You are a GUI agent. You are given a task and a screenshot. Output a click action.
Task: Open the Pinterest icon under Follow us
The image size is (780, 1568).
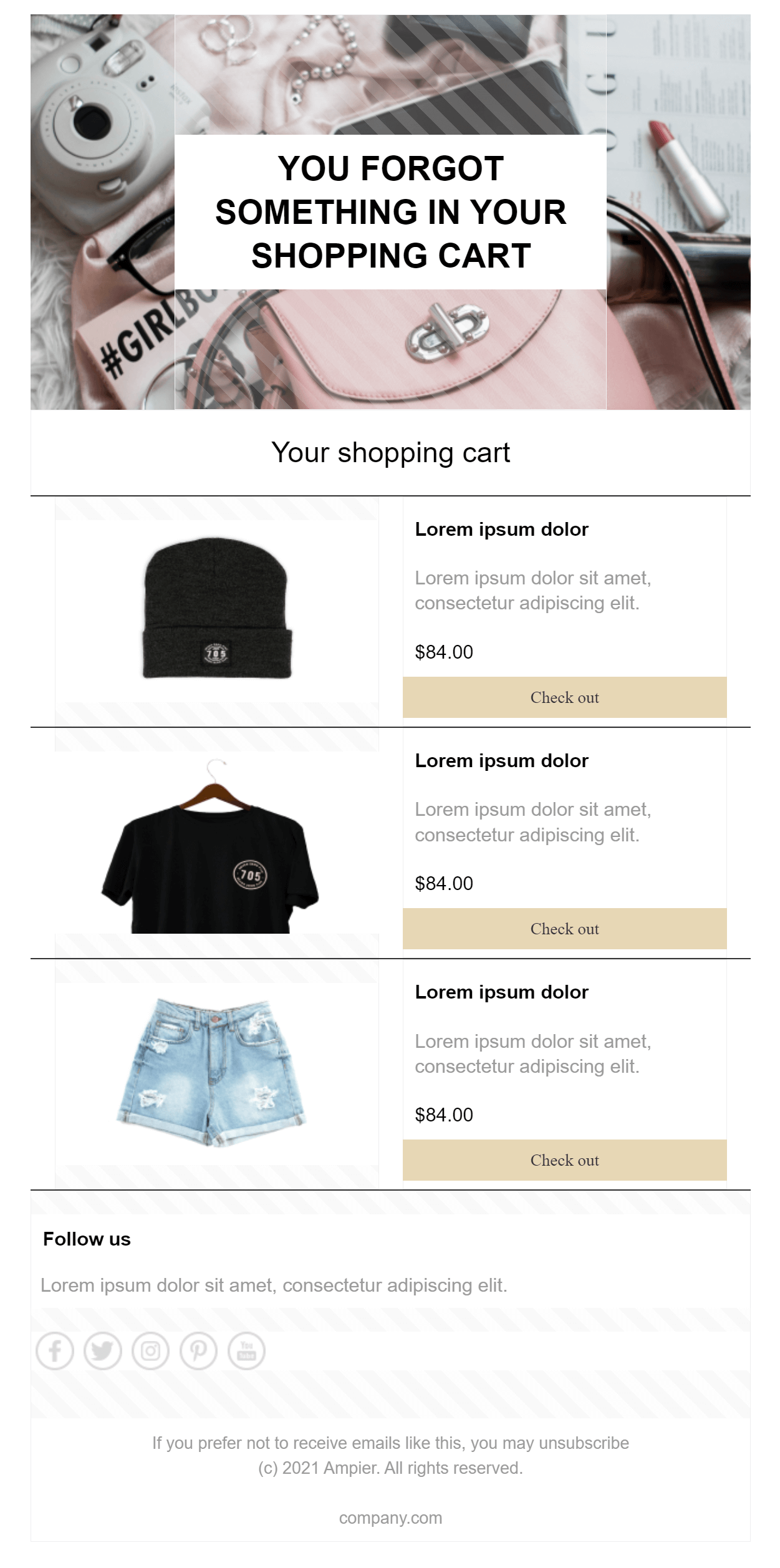pos(199,1351)
